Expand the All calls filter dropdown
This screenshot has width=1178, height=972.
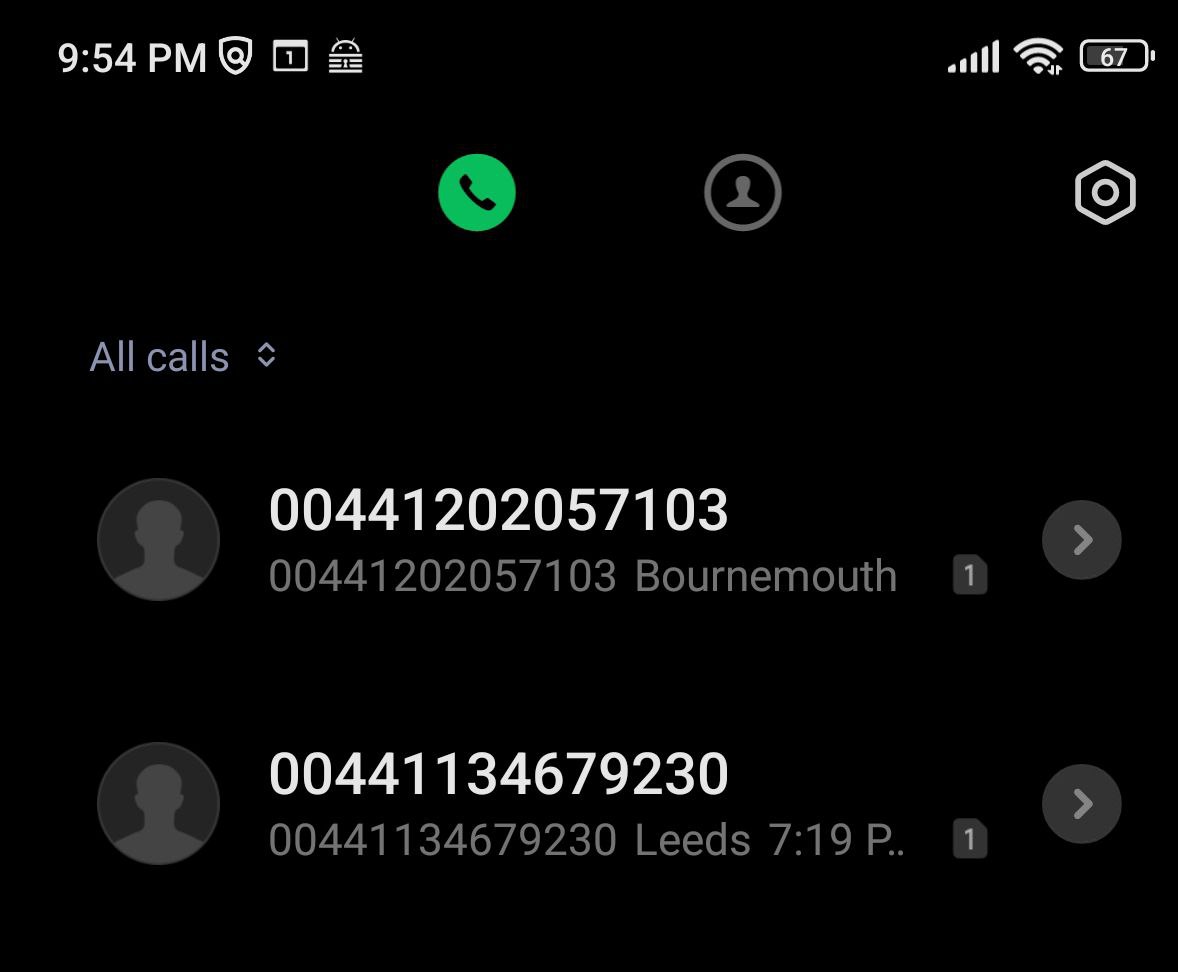click(183, 357)
